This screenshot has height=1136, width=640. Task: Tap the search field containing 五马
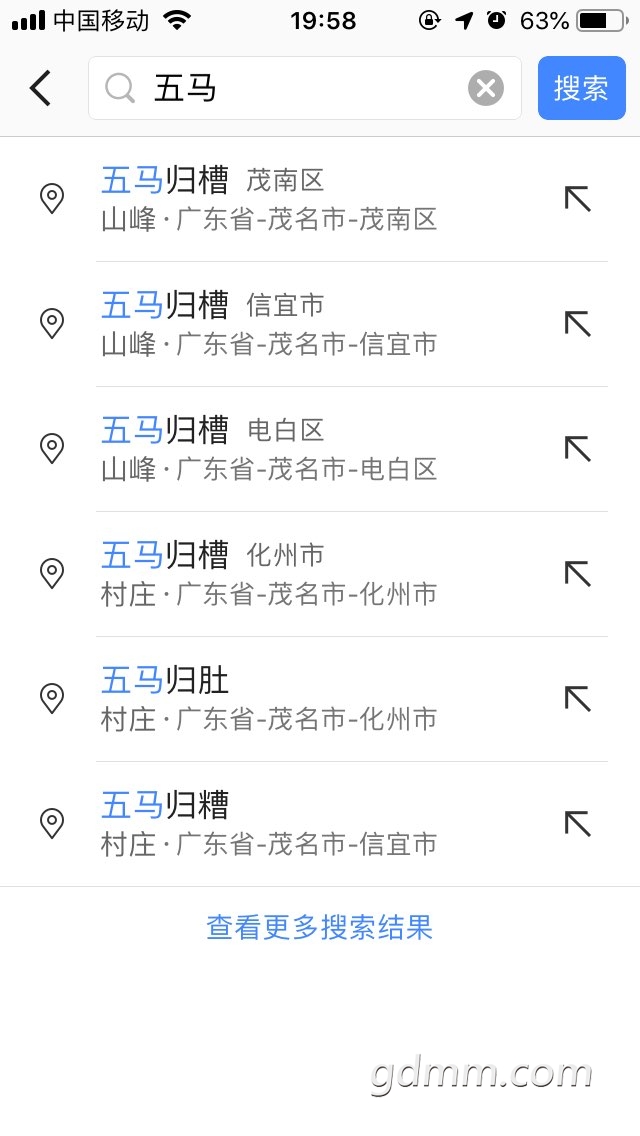[300, 89]
